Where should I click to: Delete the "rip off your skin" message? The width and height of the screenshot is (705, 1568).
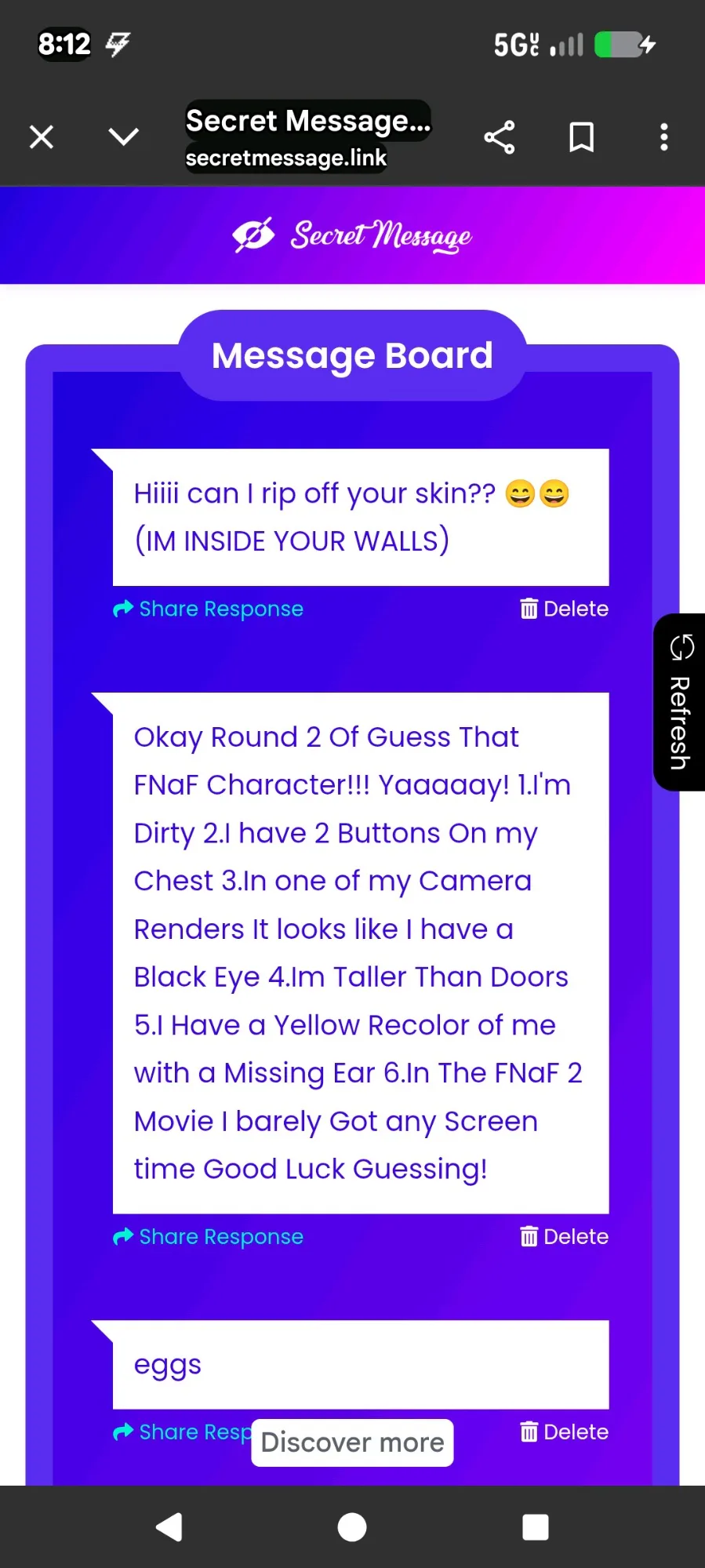click(565, 609)
